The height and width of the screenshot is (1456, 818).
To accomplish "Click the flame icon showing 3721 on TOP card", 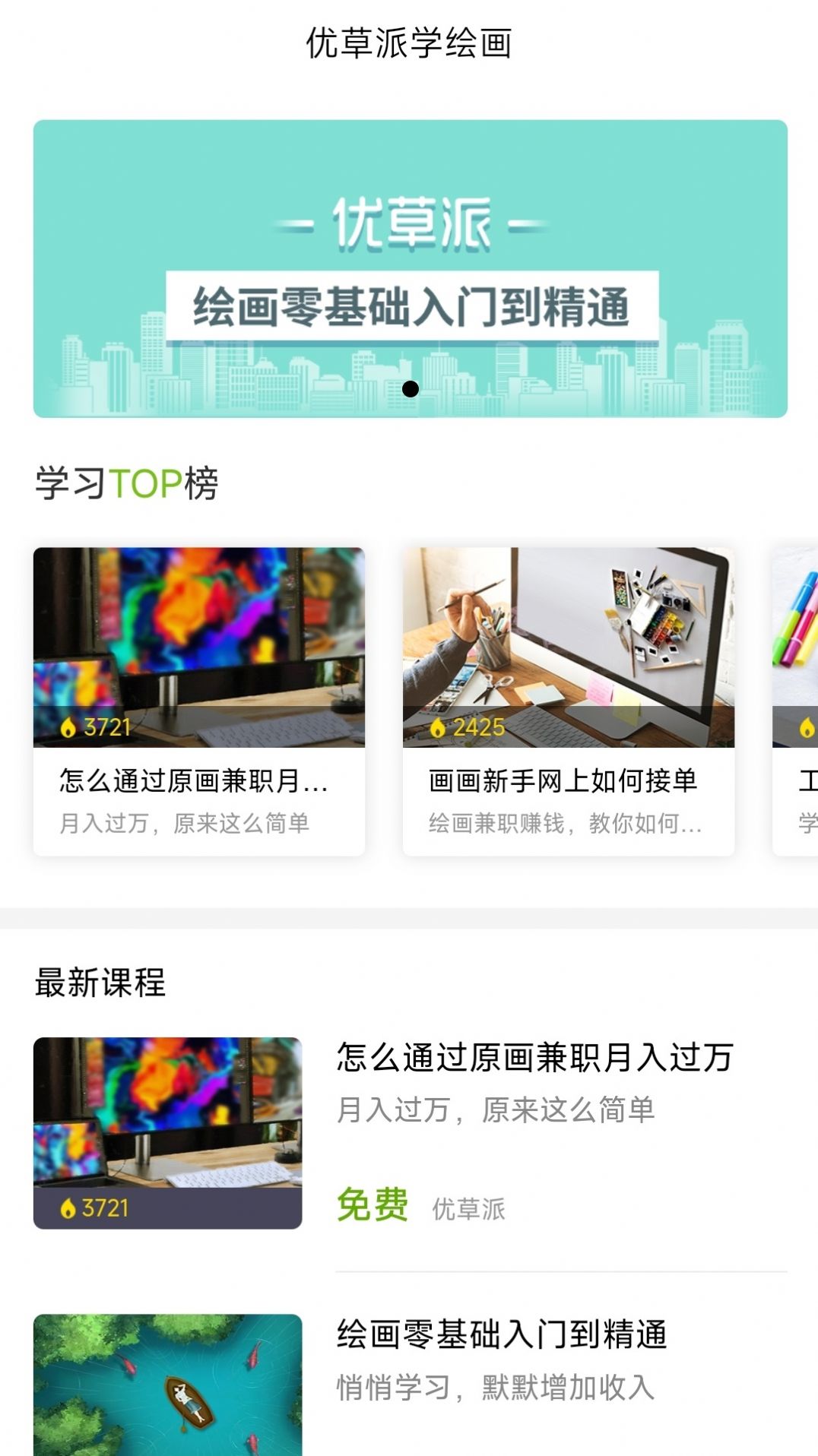I will [x=71, y=726].
